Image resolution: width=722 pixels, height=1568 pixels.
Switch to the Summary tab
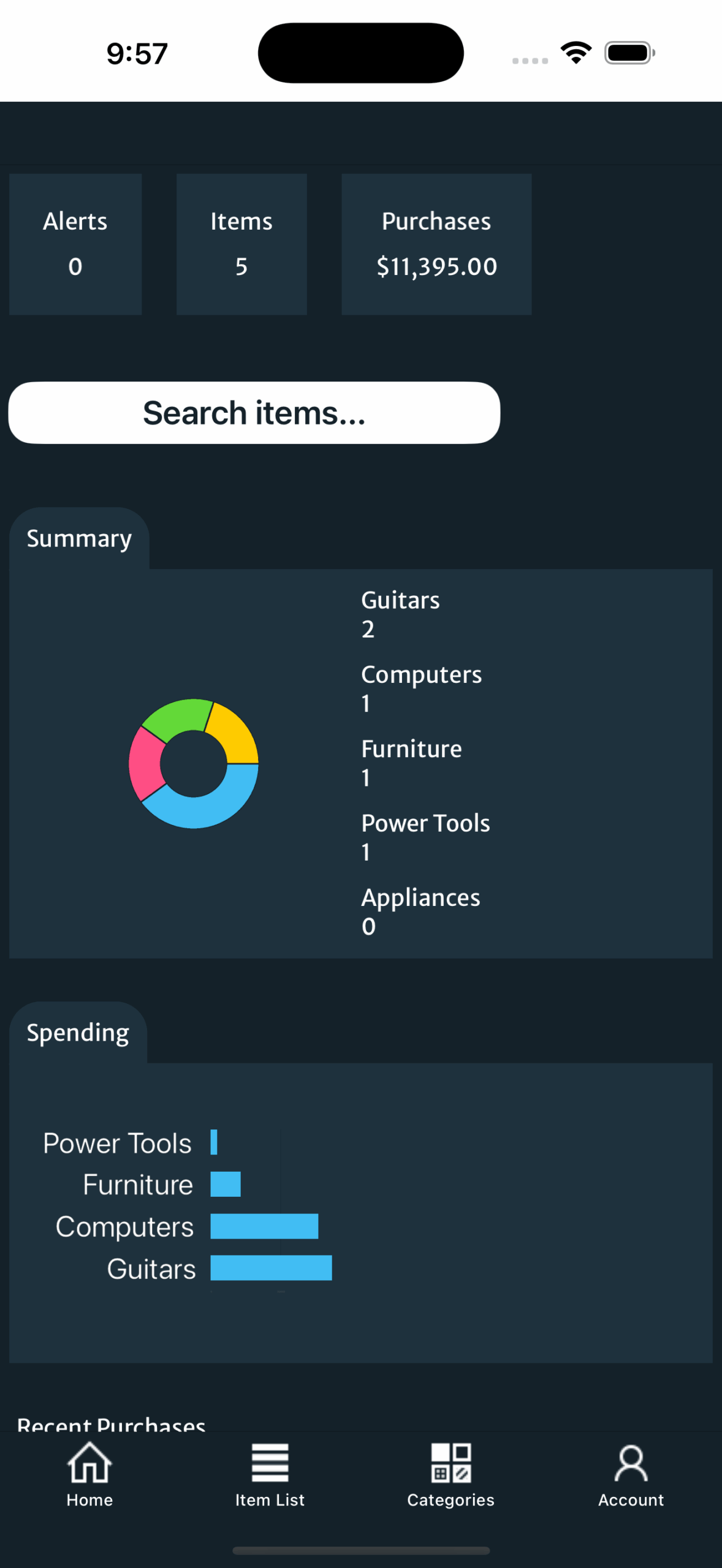(x=78, y=538)
